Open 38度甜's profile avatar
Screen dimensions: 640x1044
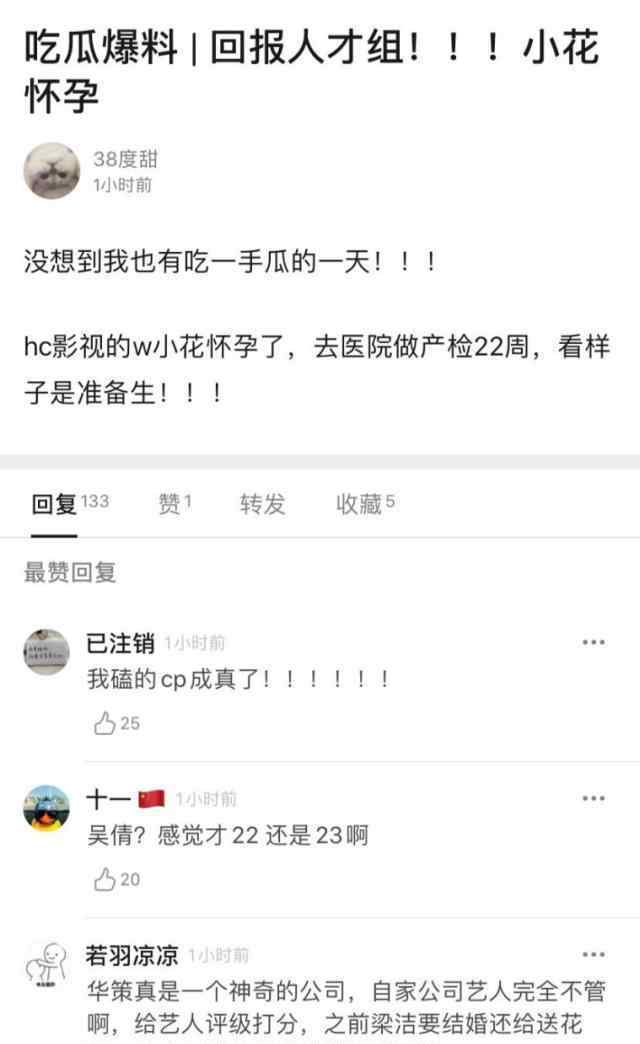click(51, 170)
